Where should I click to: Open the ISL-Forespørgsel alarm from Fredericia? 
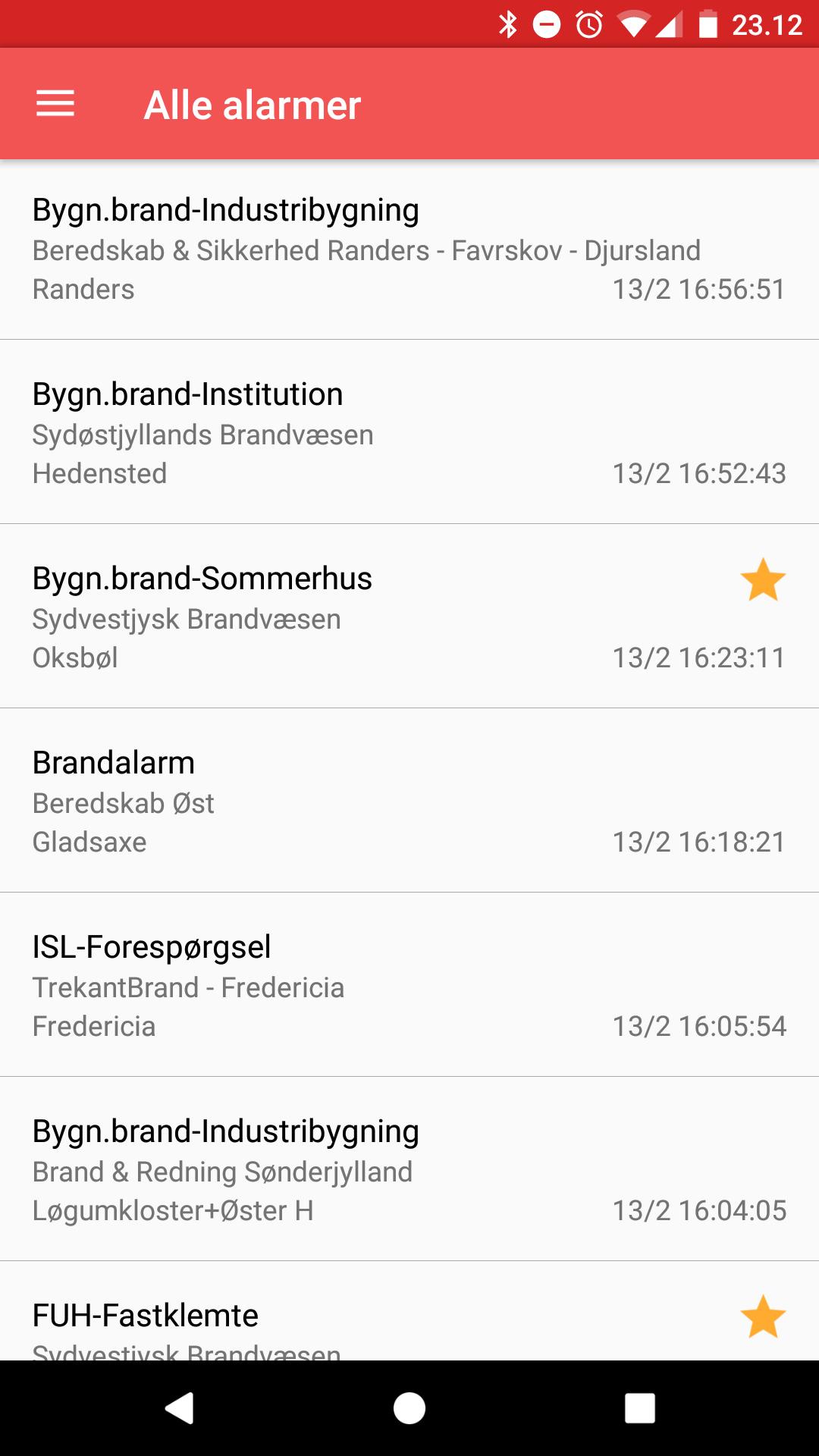409,986
